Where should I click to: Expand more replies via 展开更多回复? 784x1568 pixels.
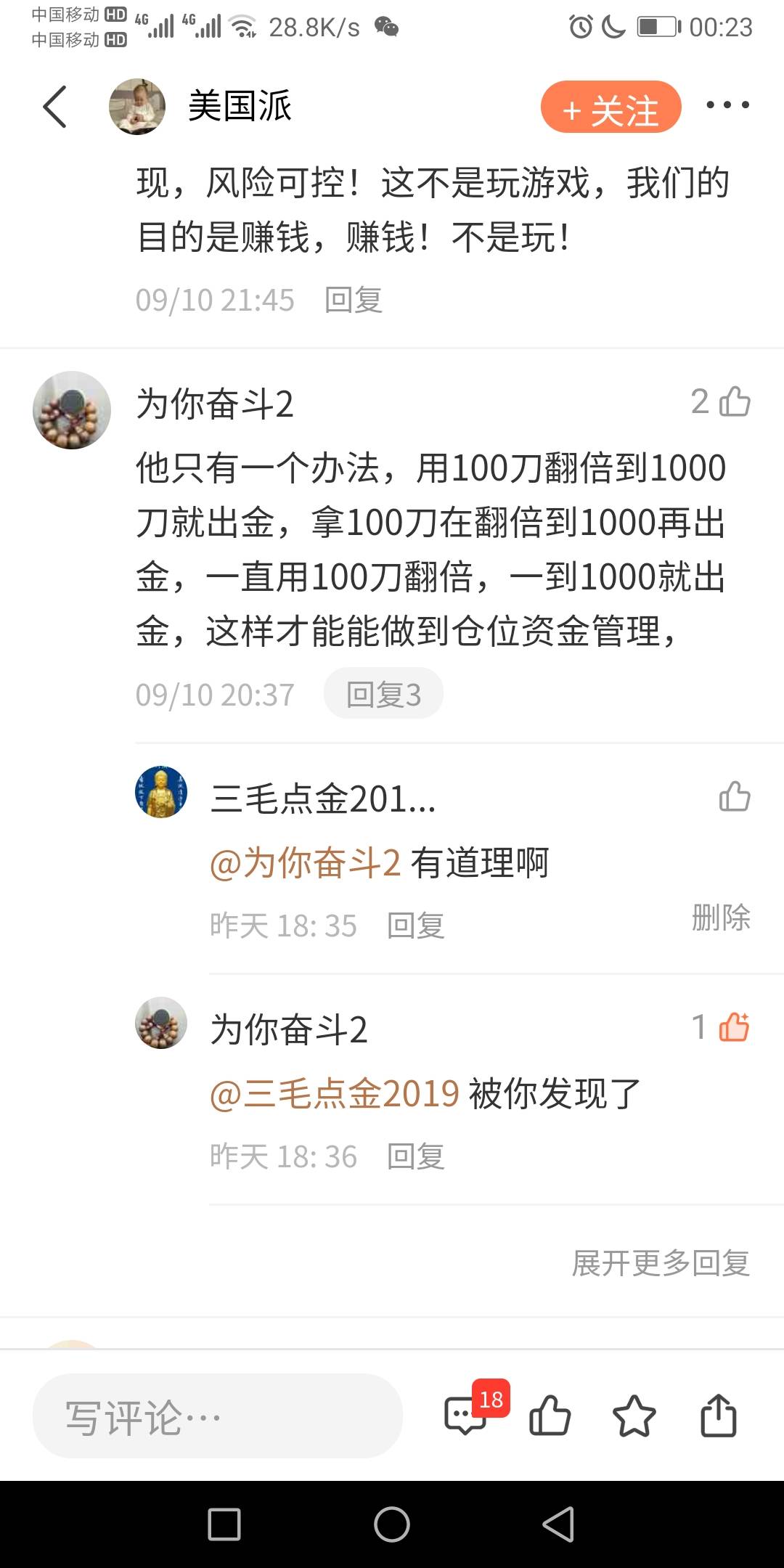coord(660,1263)
